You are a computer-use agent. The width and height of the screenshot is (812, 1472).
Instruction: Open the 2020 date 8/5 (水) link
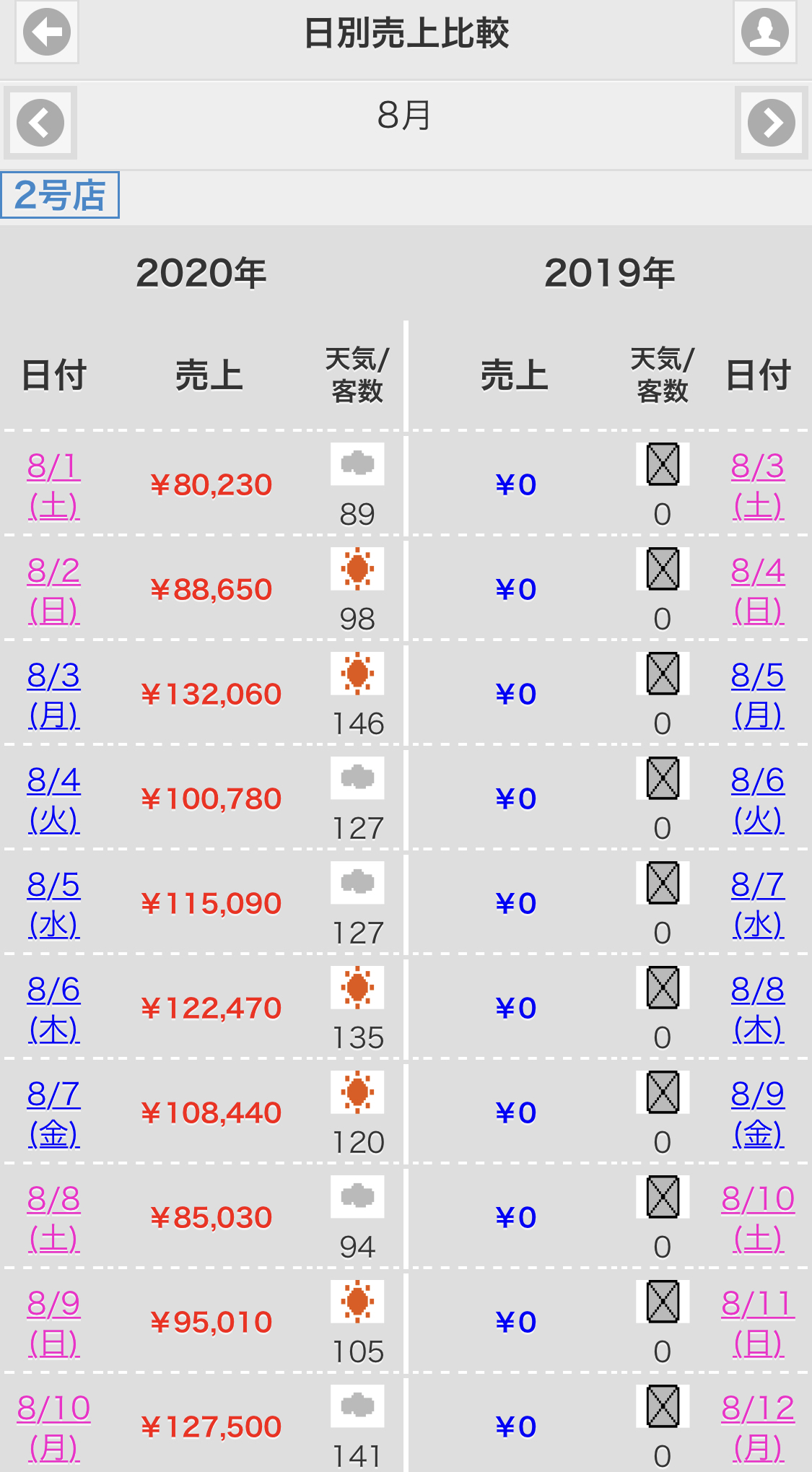[x=54, y=905]
